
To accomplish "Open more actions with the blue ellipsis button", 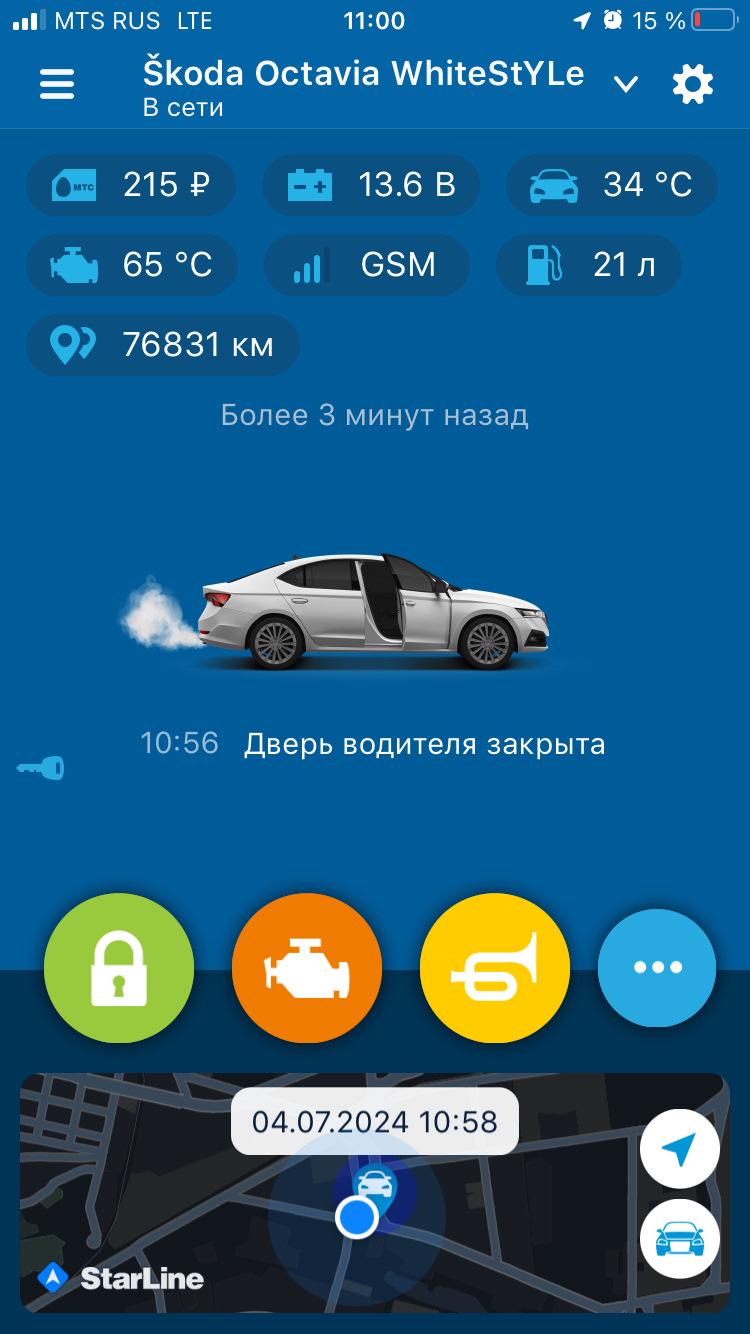I will click(x=657, y=968).
